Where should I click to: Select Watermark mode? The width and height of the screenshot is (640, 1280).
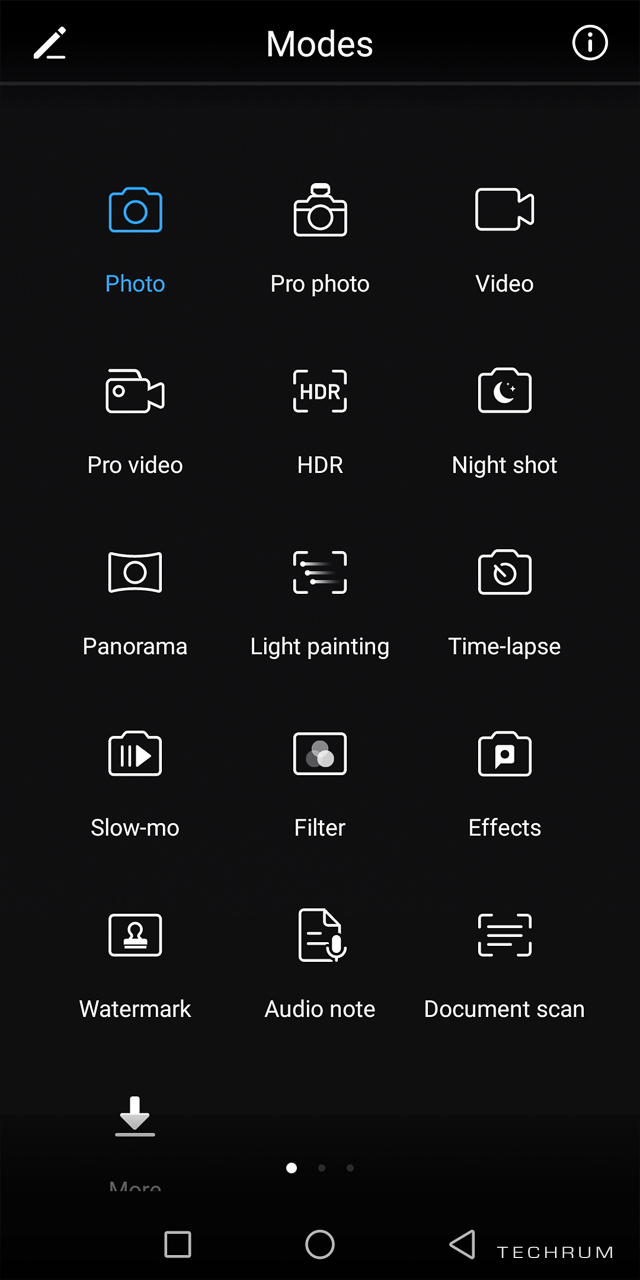(135, 936)
